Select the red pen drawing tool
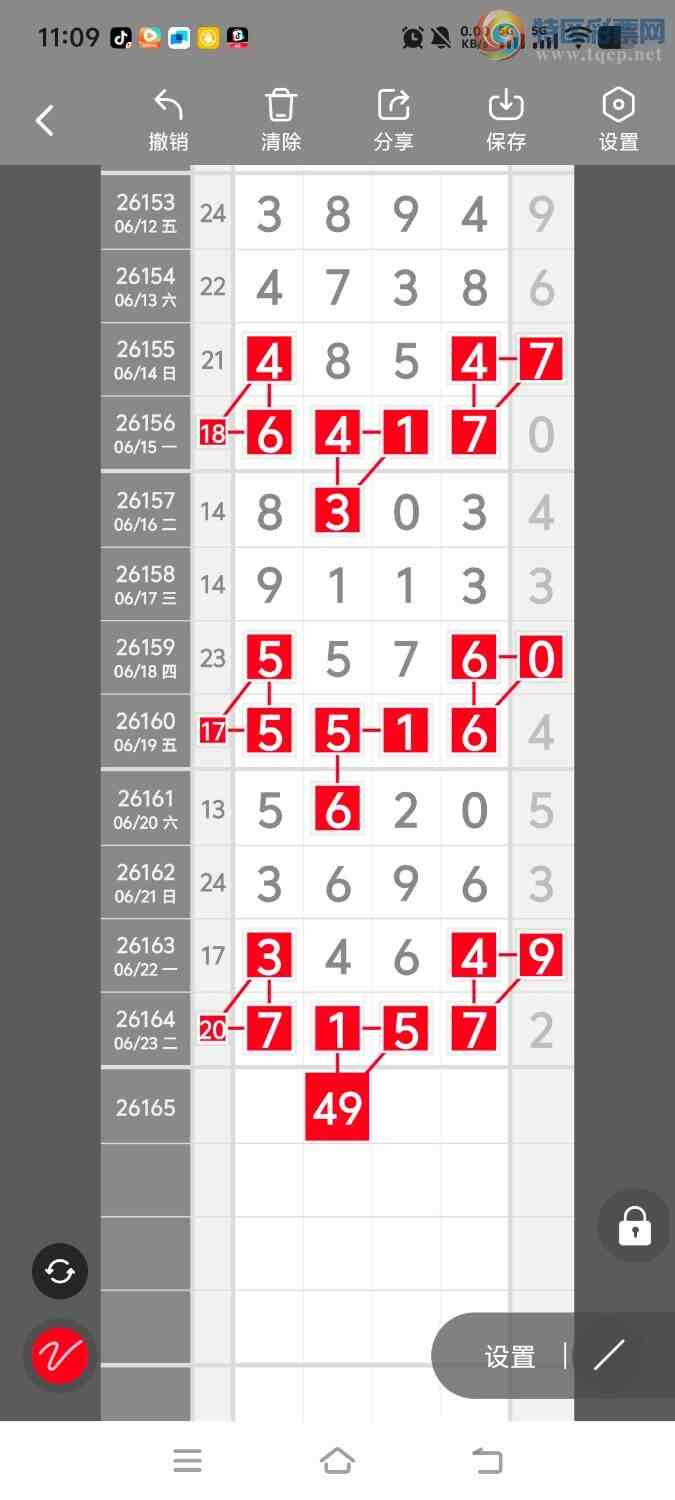The image size is (675, 1500). tap(60, 1356)
